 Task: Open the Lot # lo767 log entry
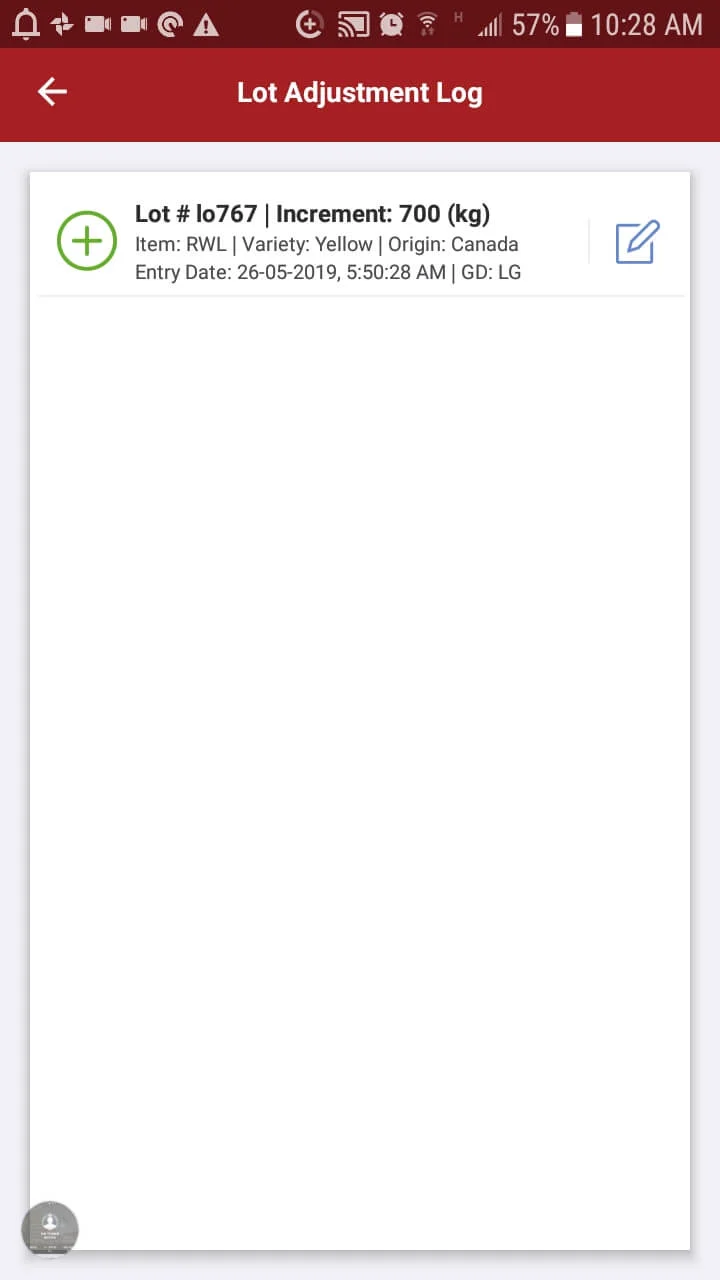(328, 242)
